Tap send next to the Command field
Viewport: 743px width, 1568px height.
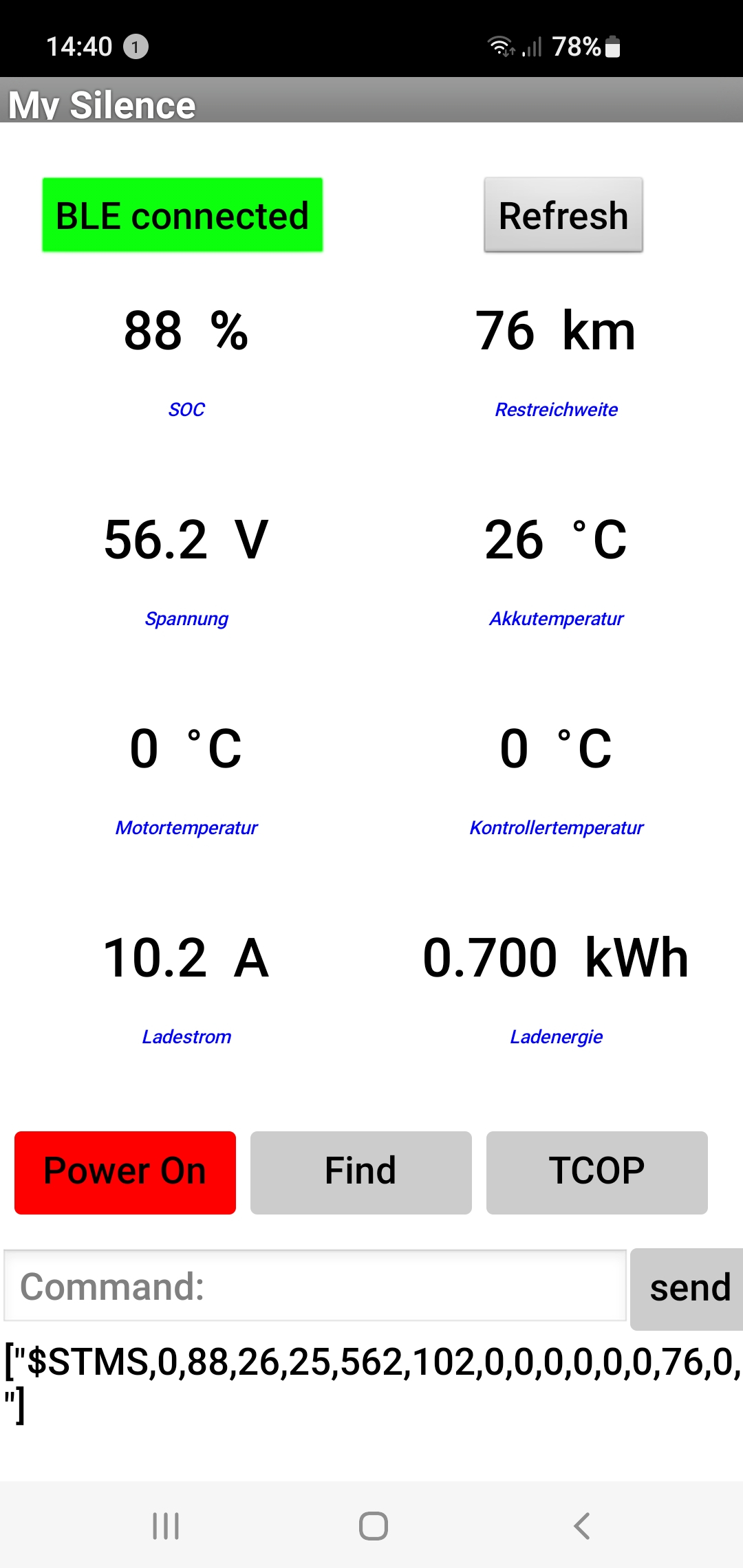pyautogui.click(x=688, y=1289)
